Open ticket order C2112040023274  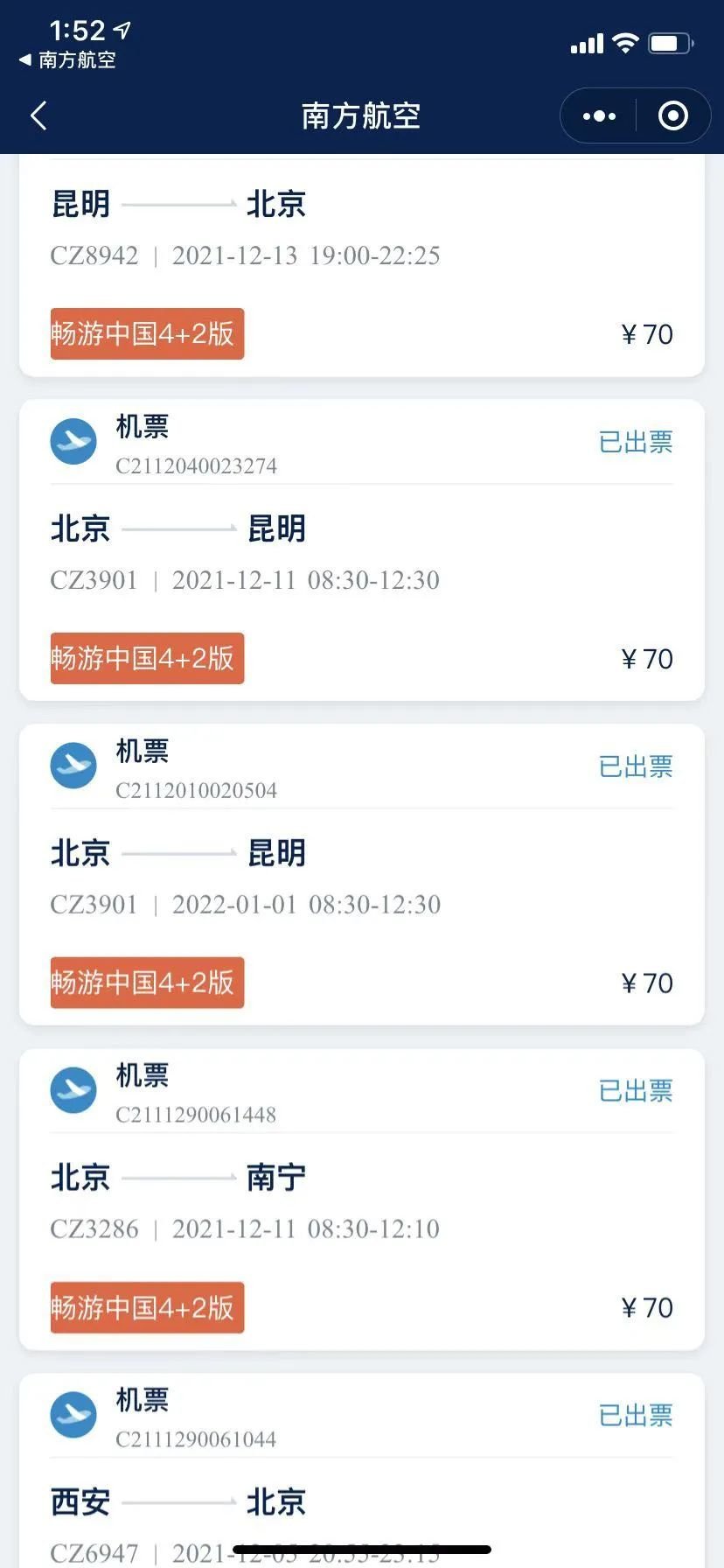coord(361,549)
